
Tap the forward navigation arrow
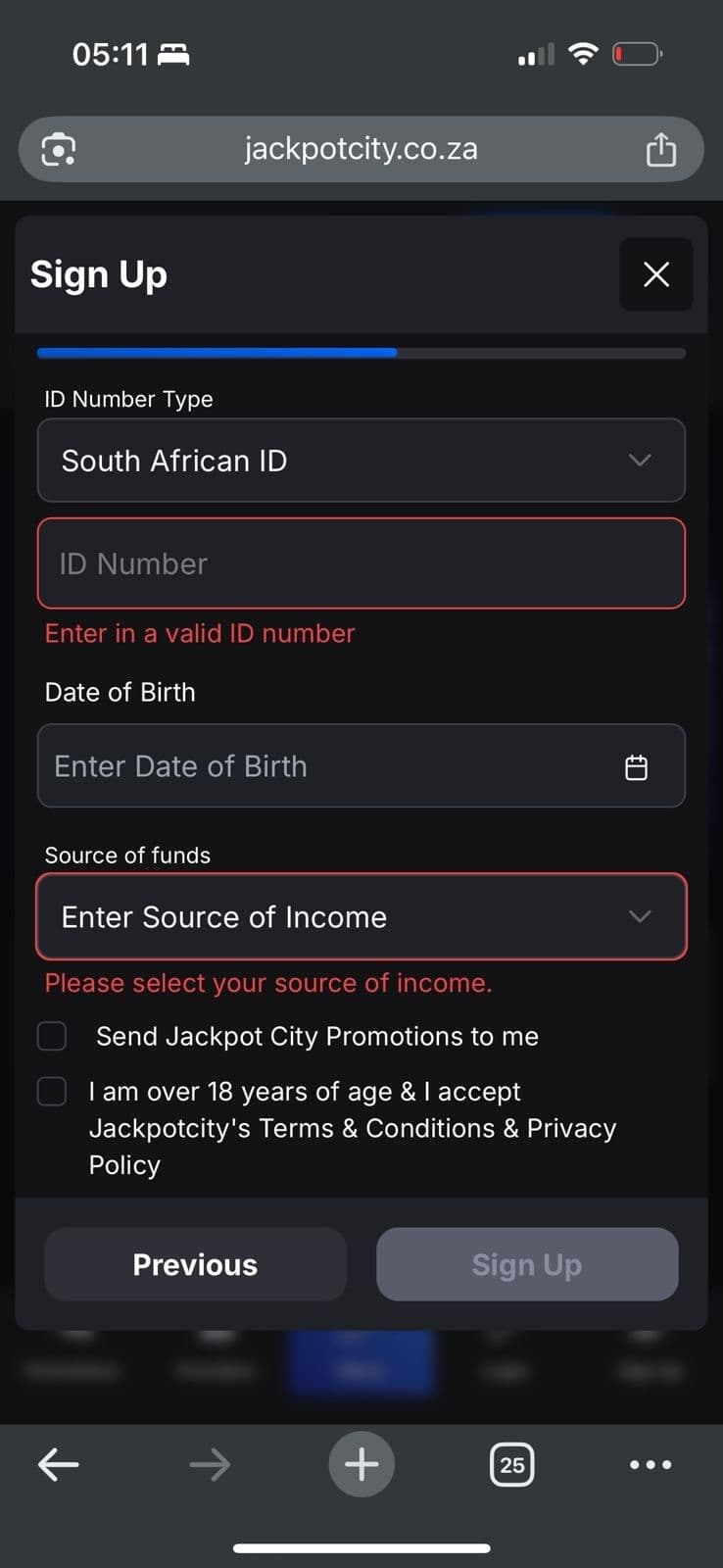(x=209, y=1464)
